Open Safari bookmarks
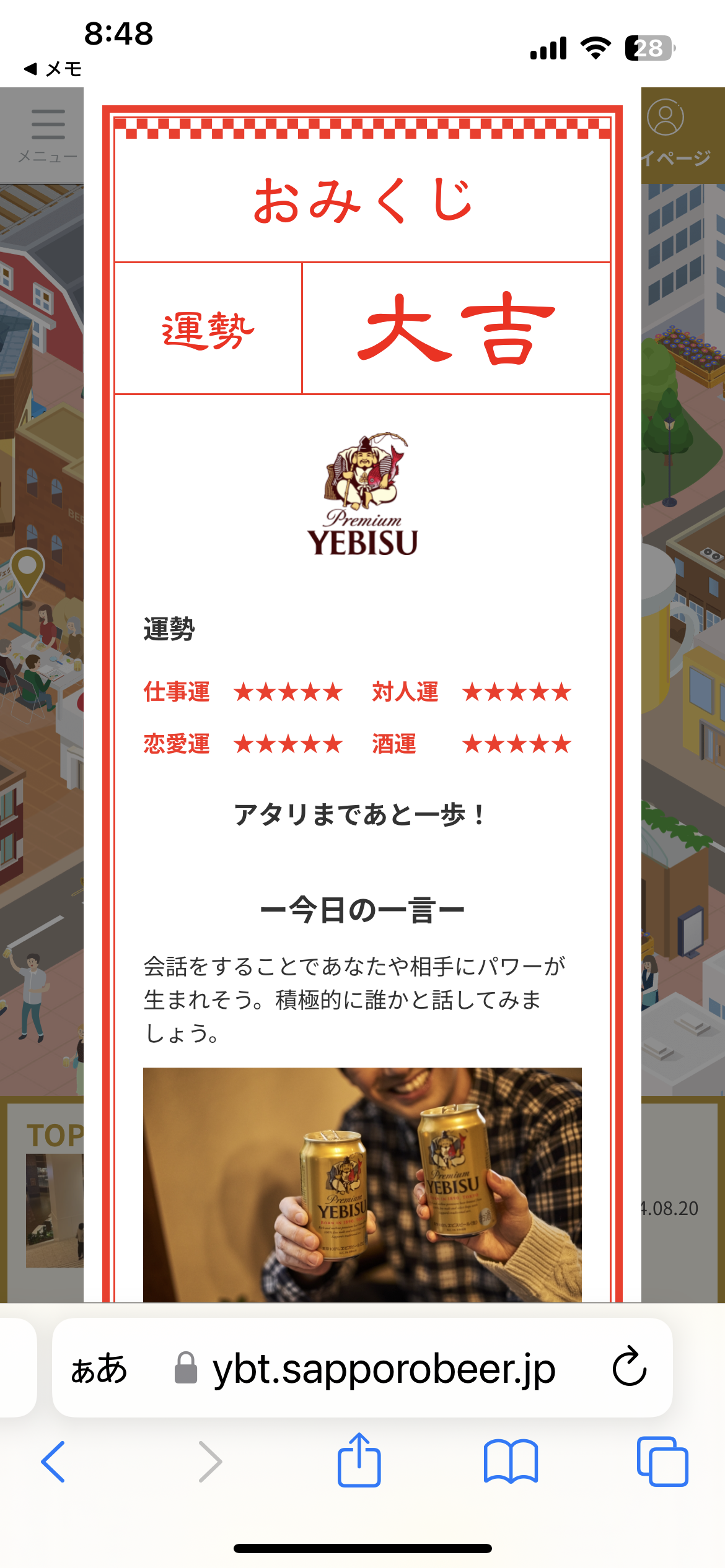Image resolution: width=725 pixels, height=1568 pixels. 511,1461
